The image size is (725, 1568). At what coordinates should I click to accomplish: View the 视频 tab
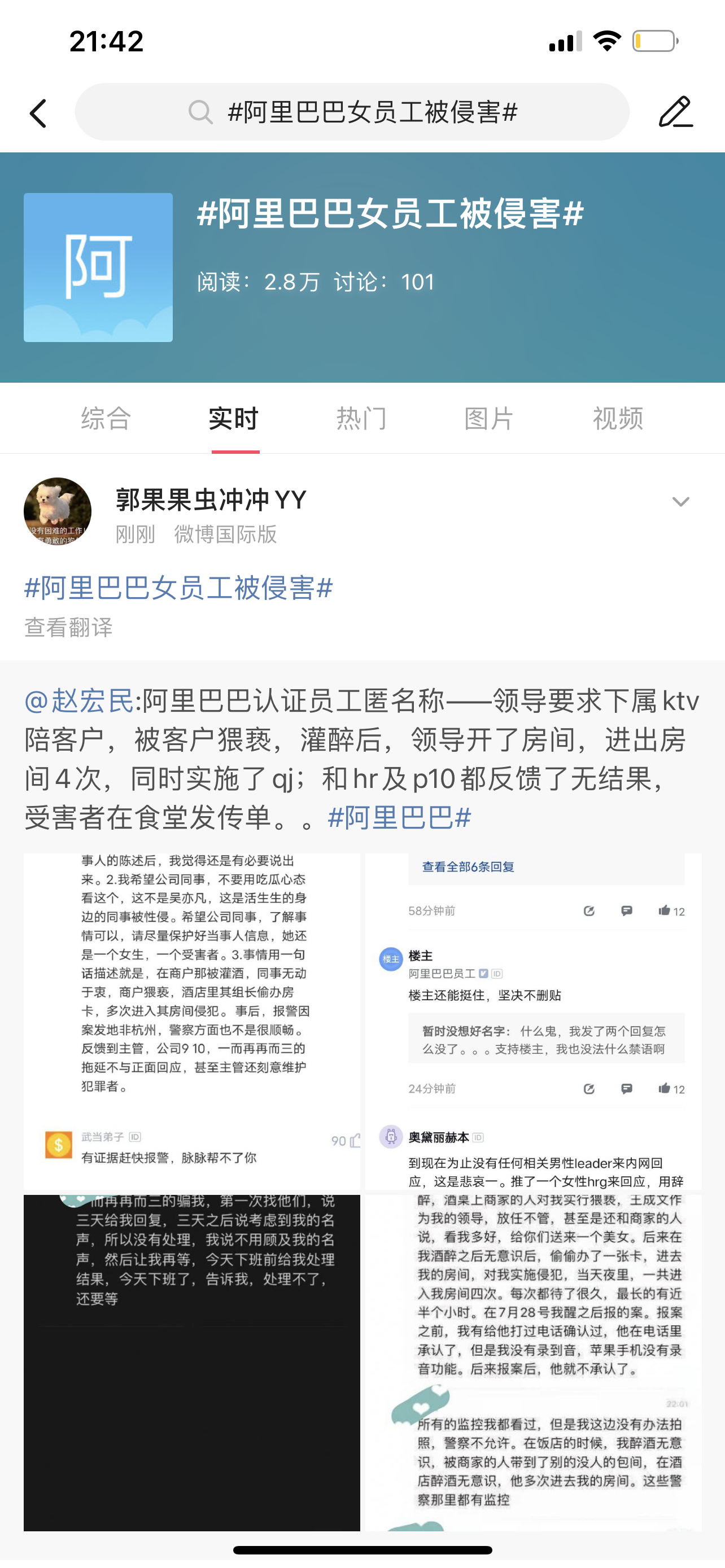618,419
